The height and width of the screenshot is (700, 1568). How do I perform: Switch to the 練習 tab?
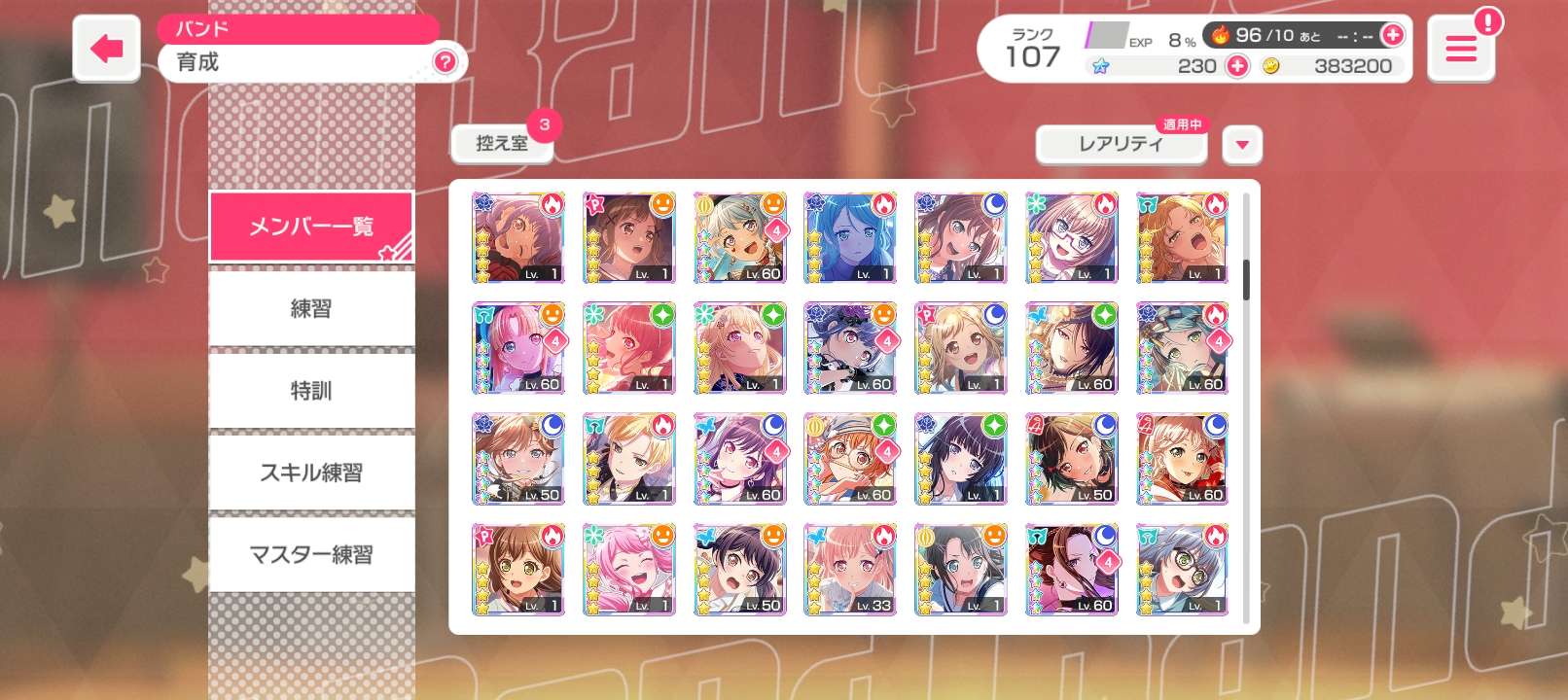click(311, 308)
